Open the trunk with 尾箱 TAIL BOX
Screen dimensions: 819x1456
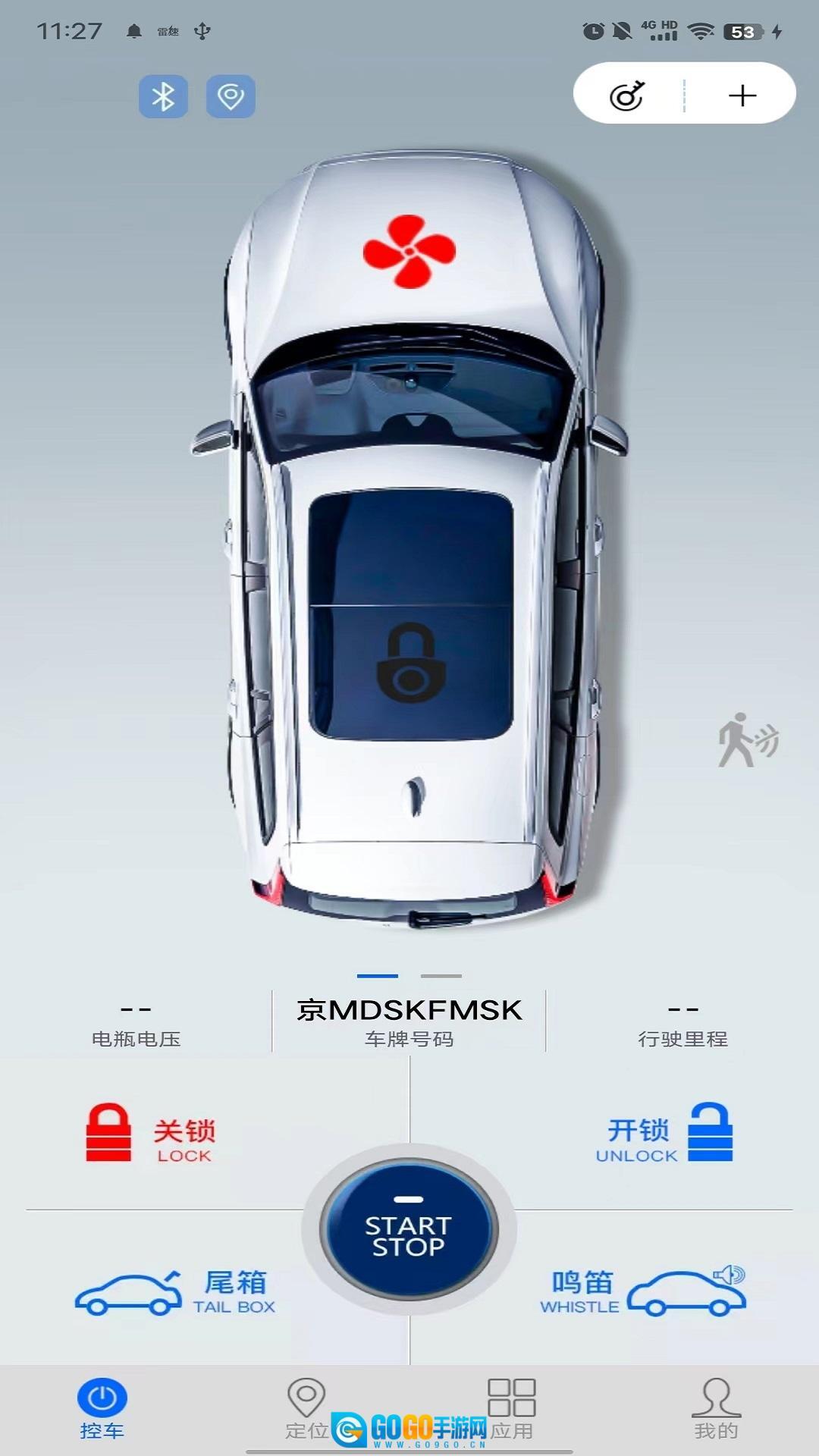[x=176, y=1291]
